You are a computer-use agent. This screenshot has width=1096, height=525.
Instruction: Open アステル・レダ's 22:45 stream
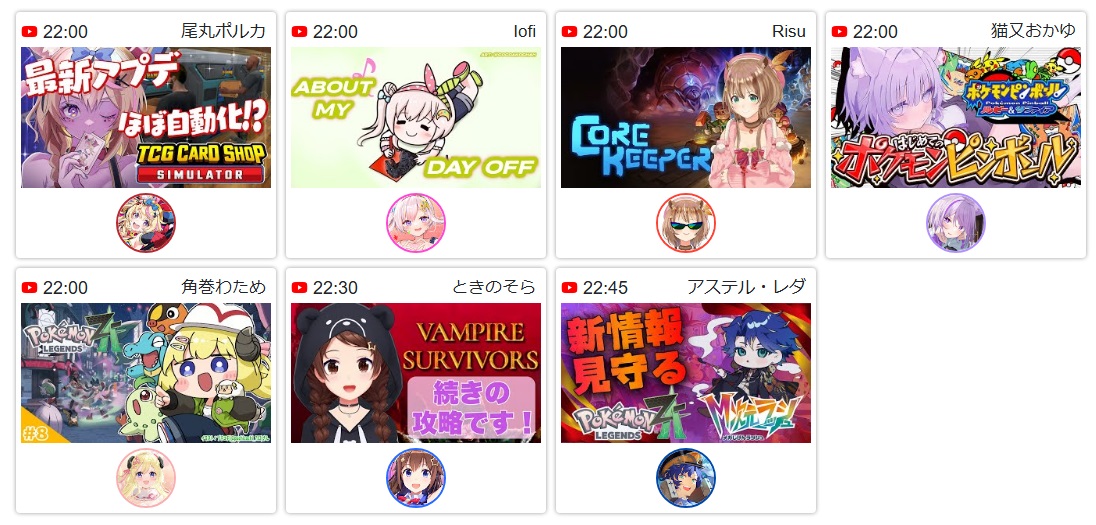(x=686, y=373)
